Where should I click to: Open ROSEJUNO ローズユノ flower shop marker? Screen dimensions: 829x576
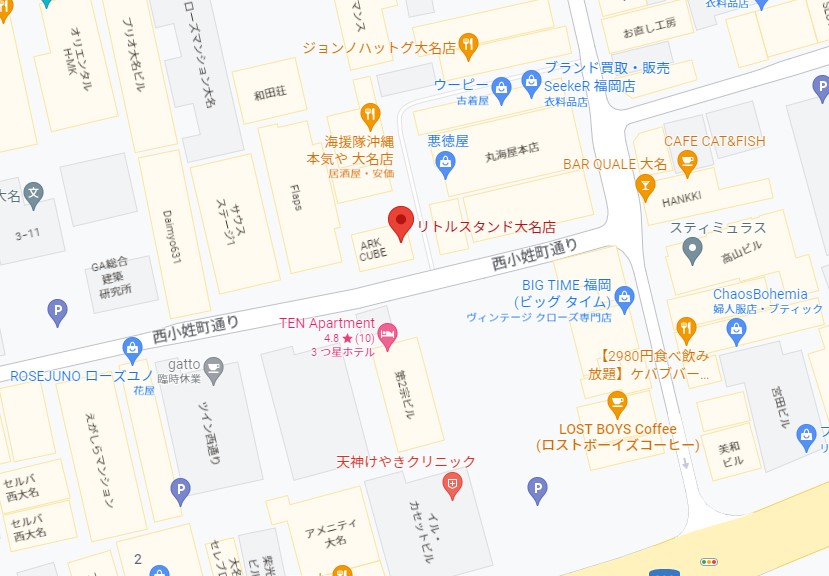(131, 349)
